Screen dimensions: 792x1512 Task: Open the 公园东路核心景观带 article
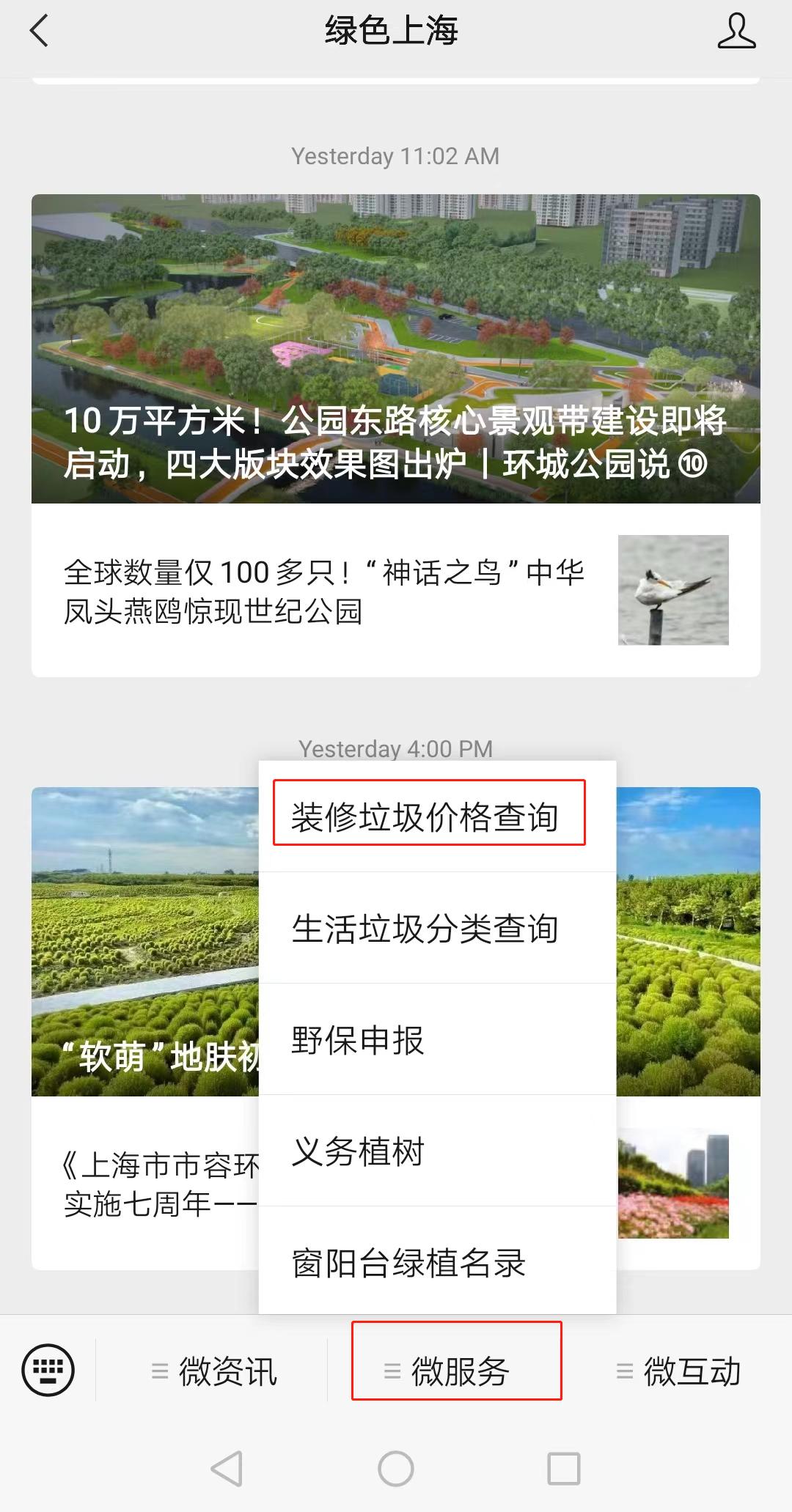(395, 349)
